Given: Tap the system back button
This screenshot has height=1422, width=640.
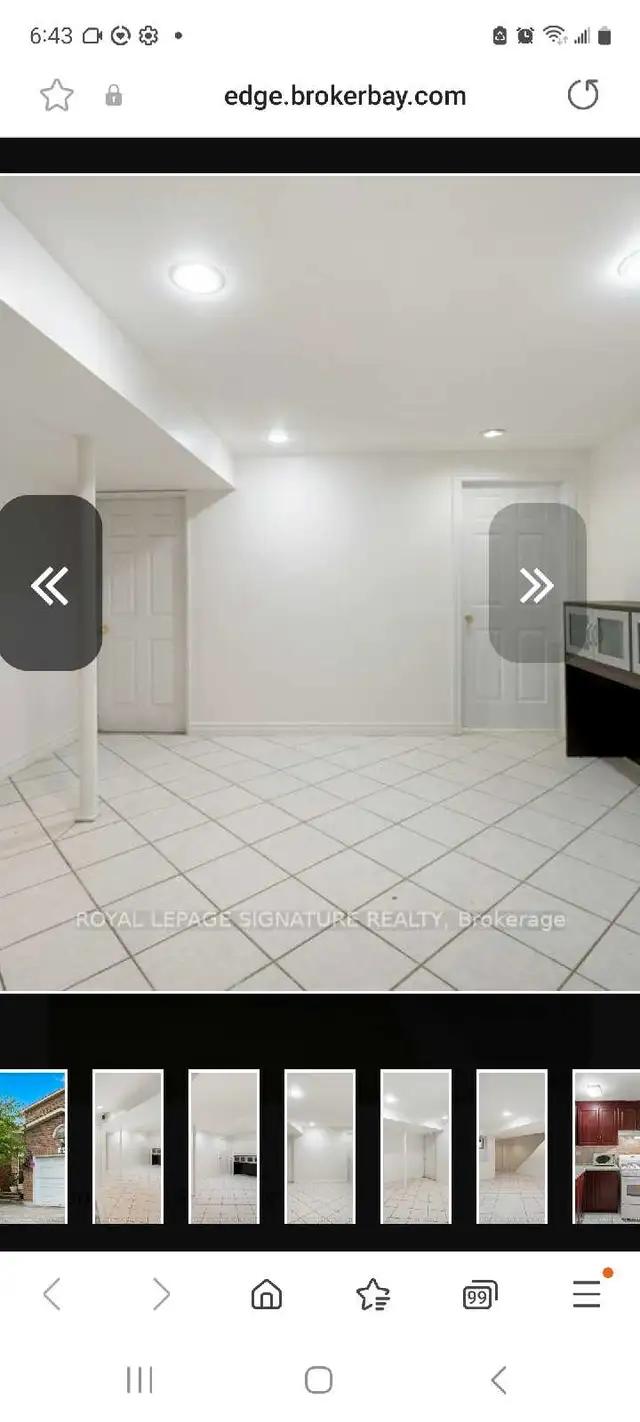Looking at the screenshot, I should 499,1380.
